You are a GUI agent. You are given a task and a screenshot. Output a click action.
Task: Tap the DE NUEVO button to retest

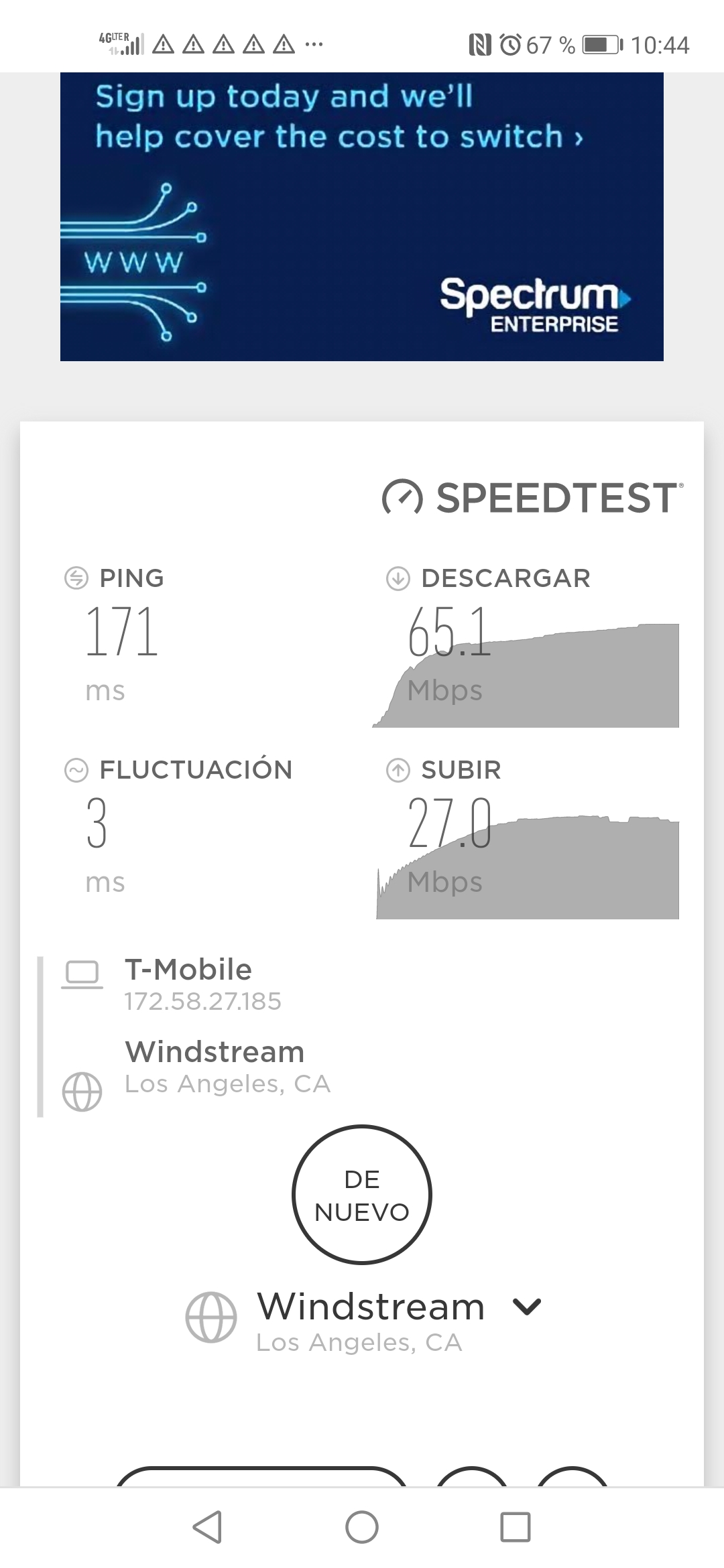[362, 1195]
